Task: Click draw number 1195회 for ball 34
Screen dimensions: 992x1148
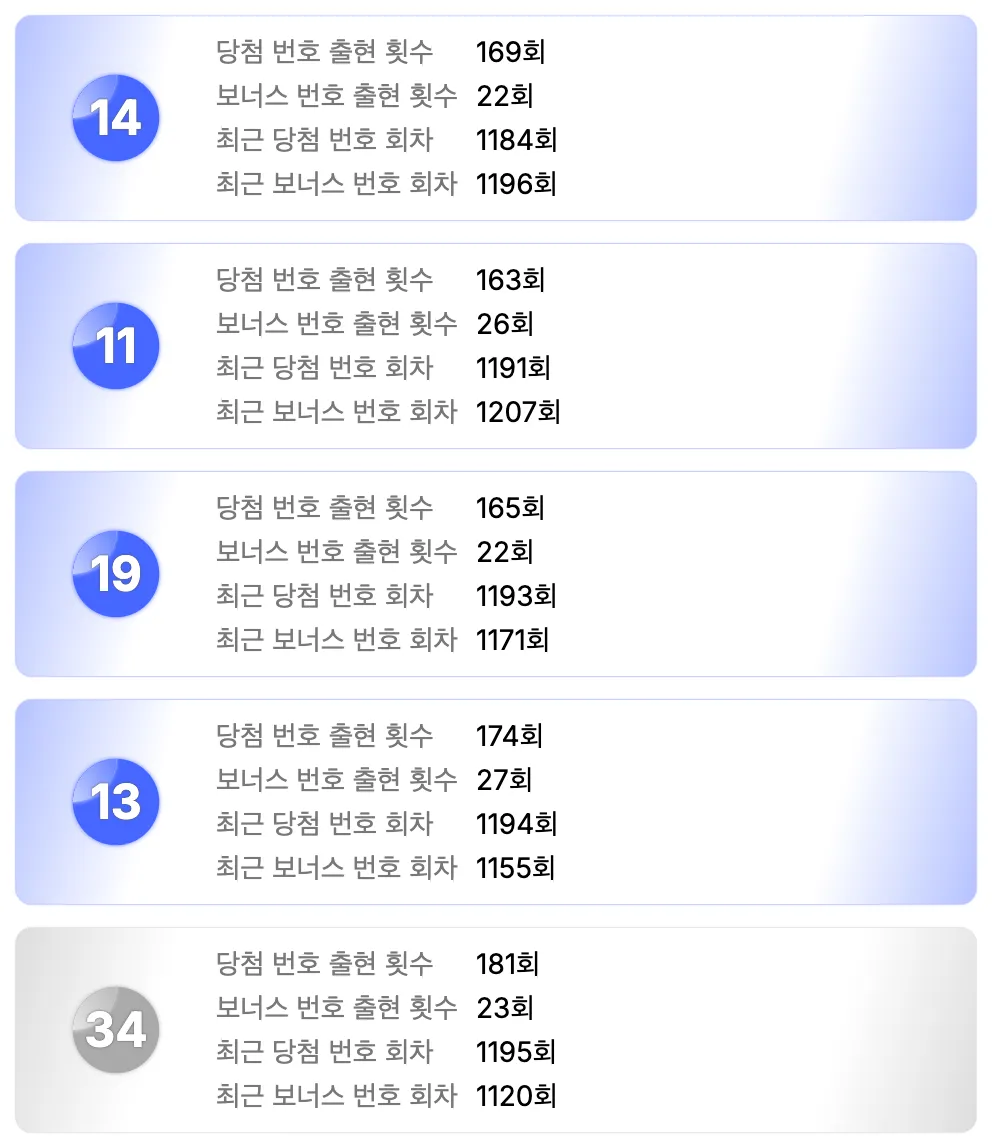Action: pos(517,1052)
